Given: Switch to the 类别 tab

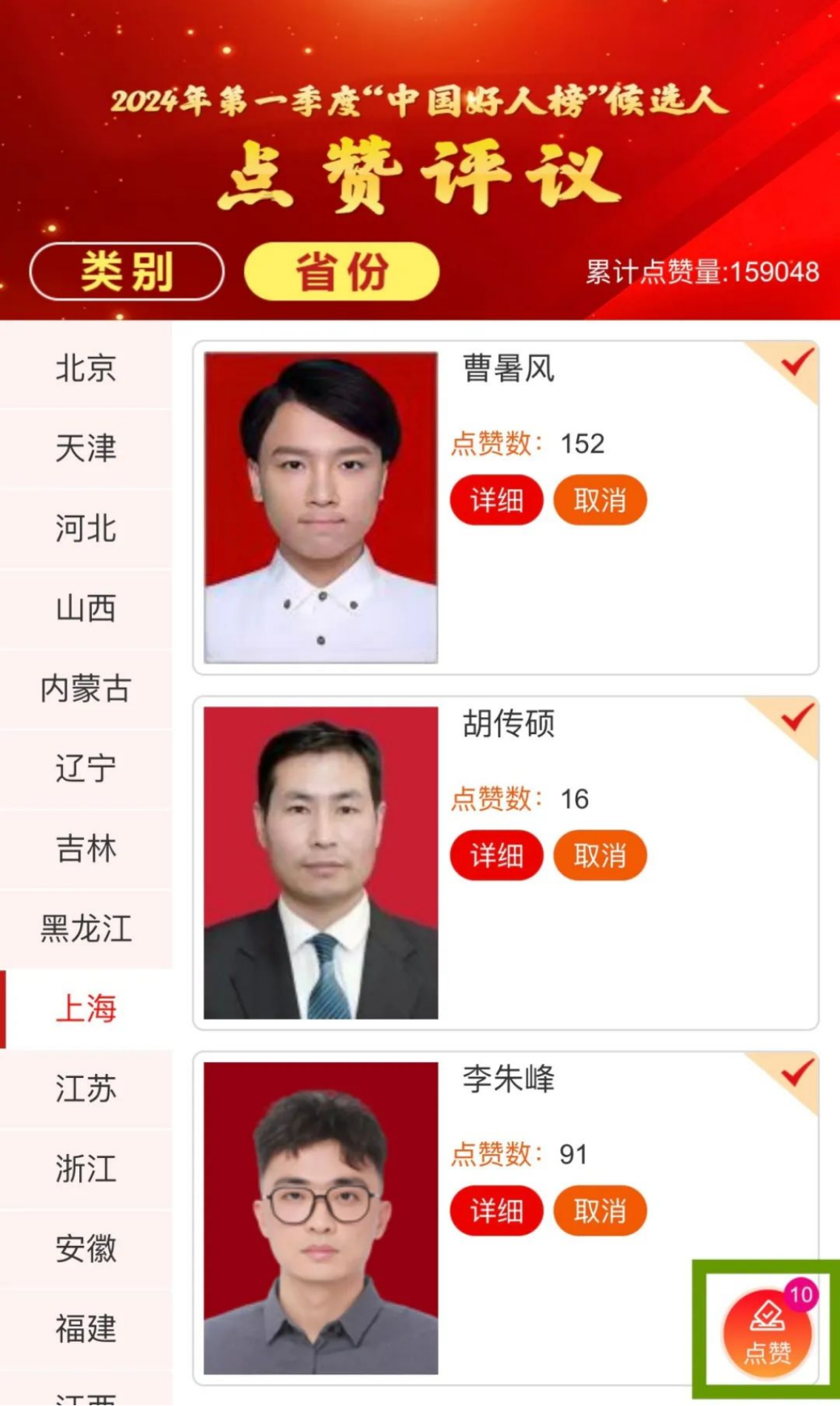Looking at the screenshot, I should tap(127, 271).
